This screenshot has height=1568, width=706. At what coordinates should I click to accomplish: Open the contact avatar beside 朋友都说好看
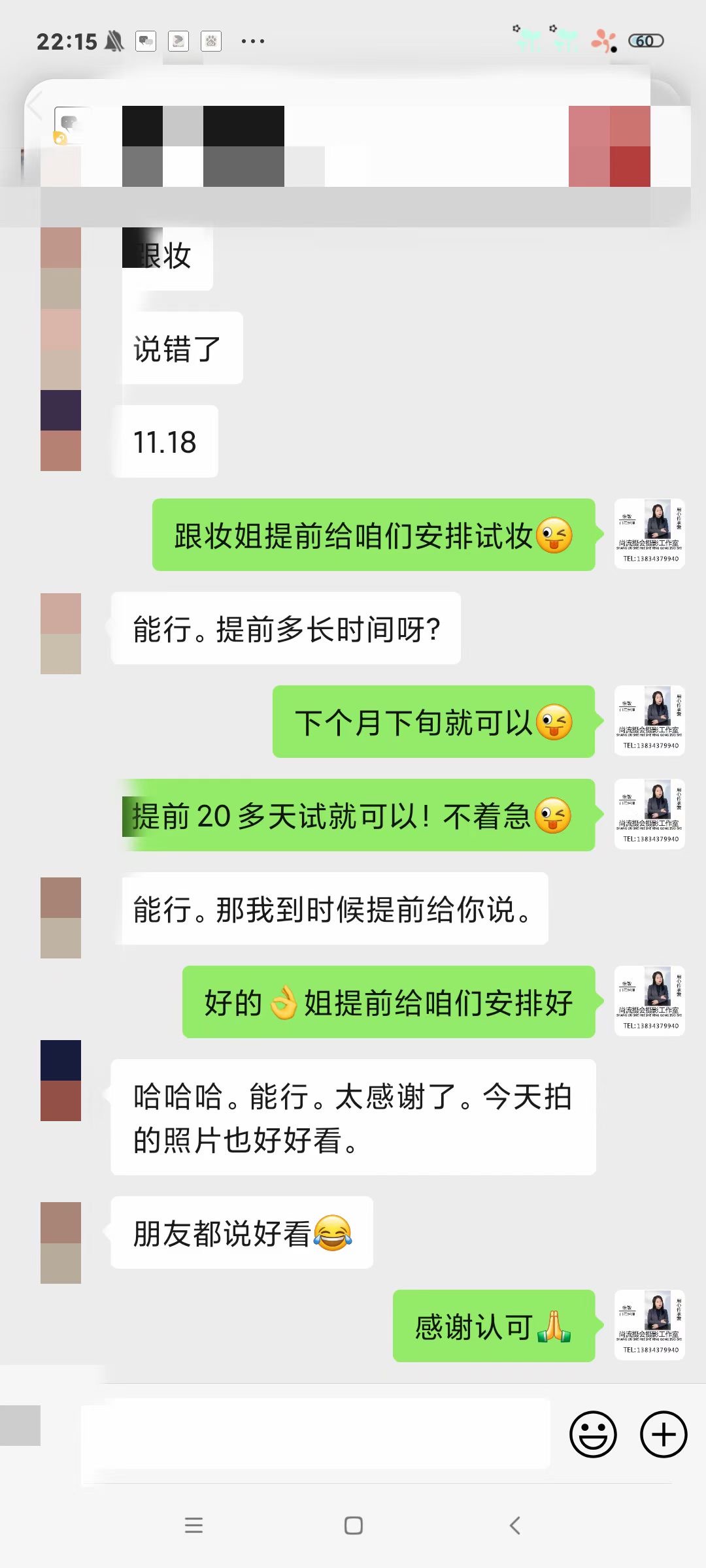point(61,1243)
